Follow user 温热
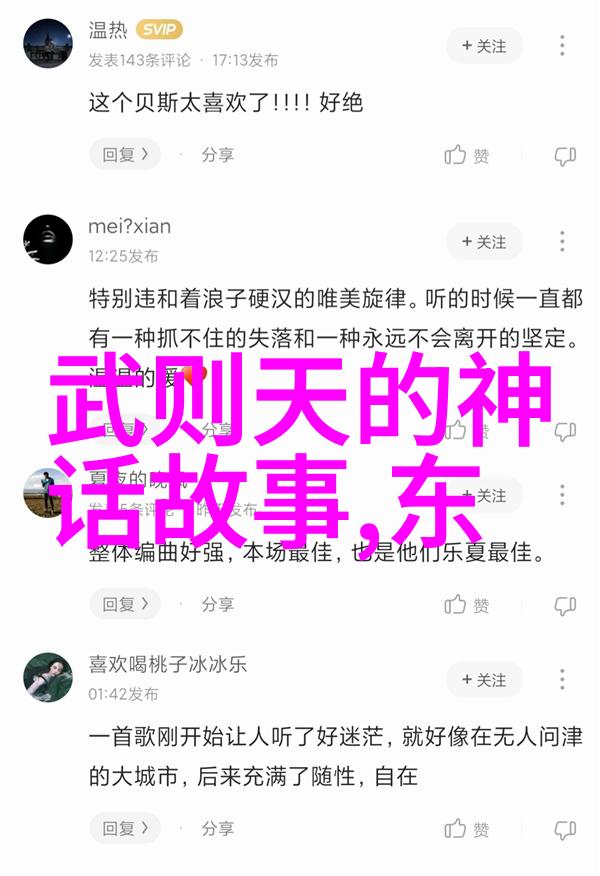 [485, 46]
